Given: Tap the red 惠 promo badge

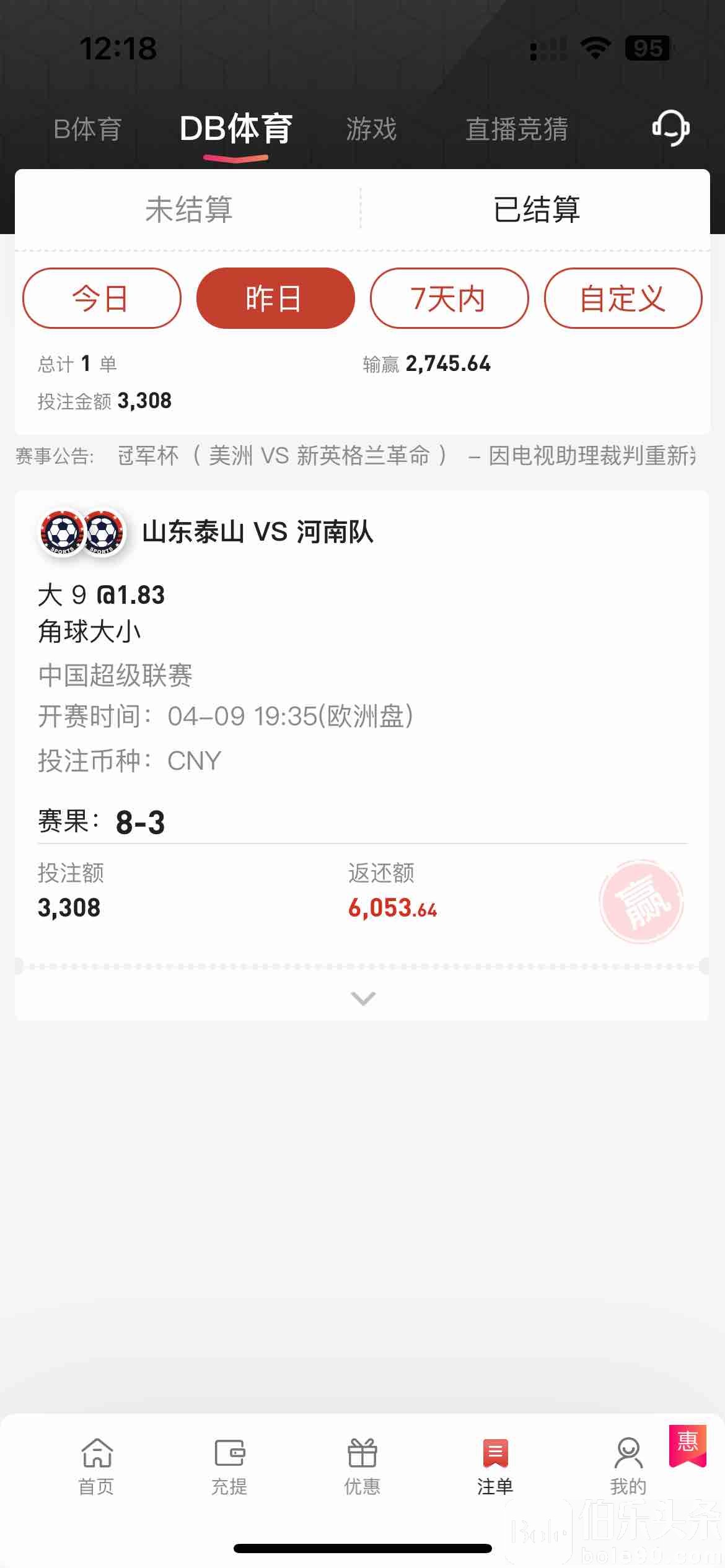Looking at the screenshot, I should [687, 1444].
